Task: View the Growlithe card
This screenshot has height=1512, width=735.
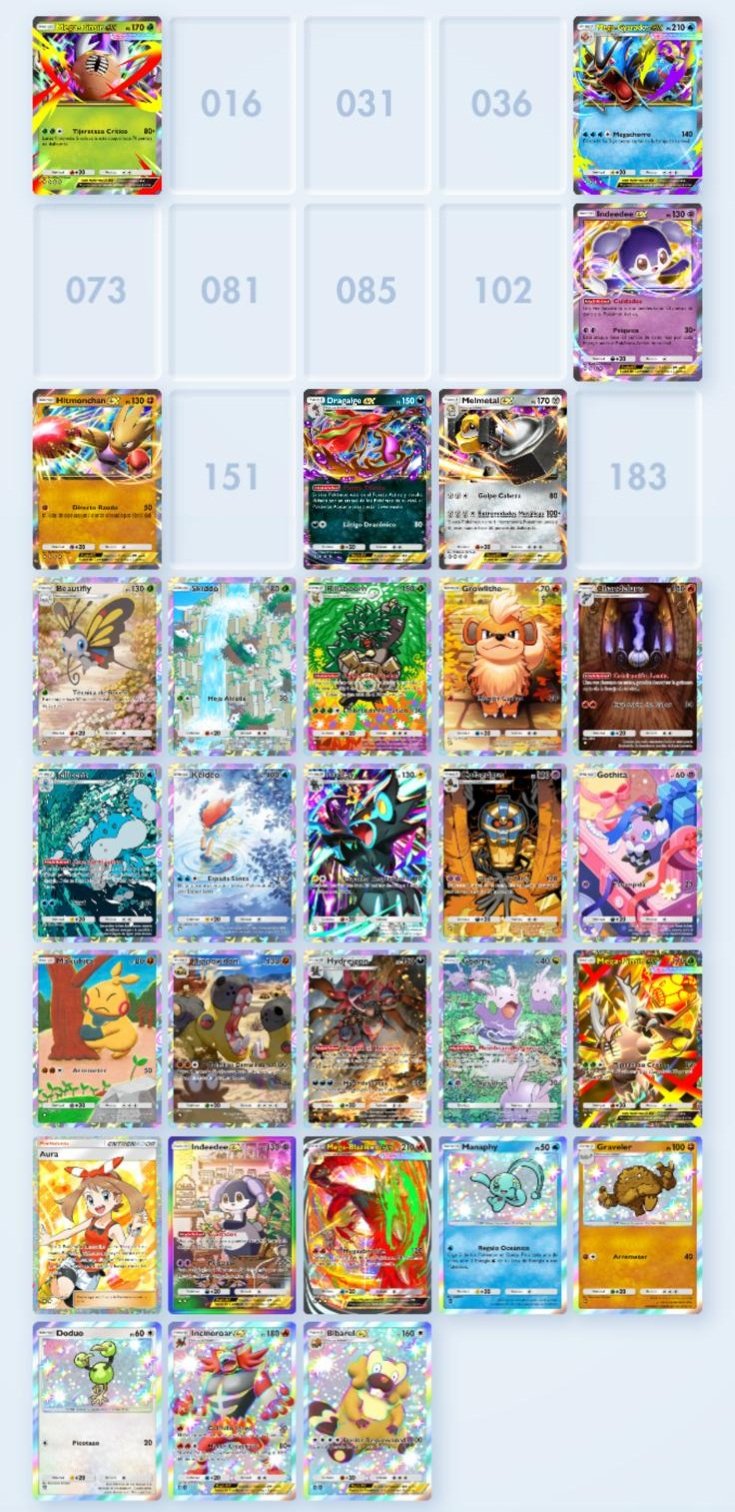Action: coord(502,665)
